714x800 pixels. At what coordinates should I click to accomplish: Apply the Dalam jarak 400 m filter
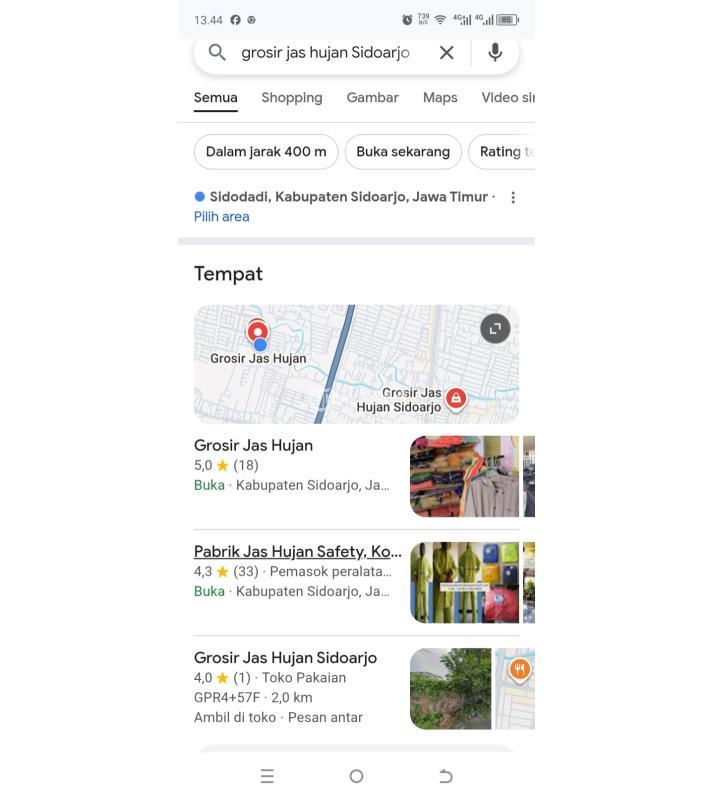266,152
